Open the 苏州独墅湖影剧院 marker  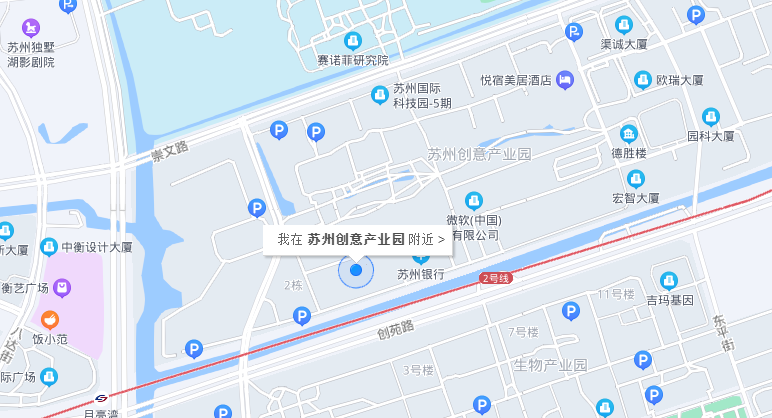pos(31,27)
